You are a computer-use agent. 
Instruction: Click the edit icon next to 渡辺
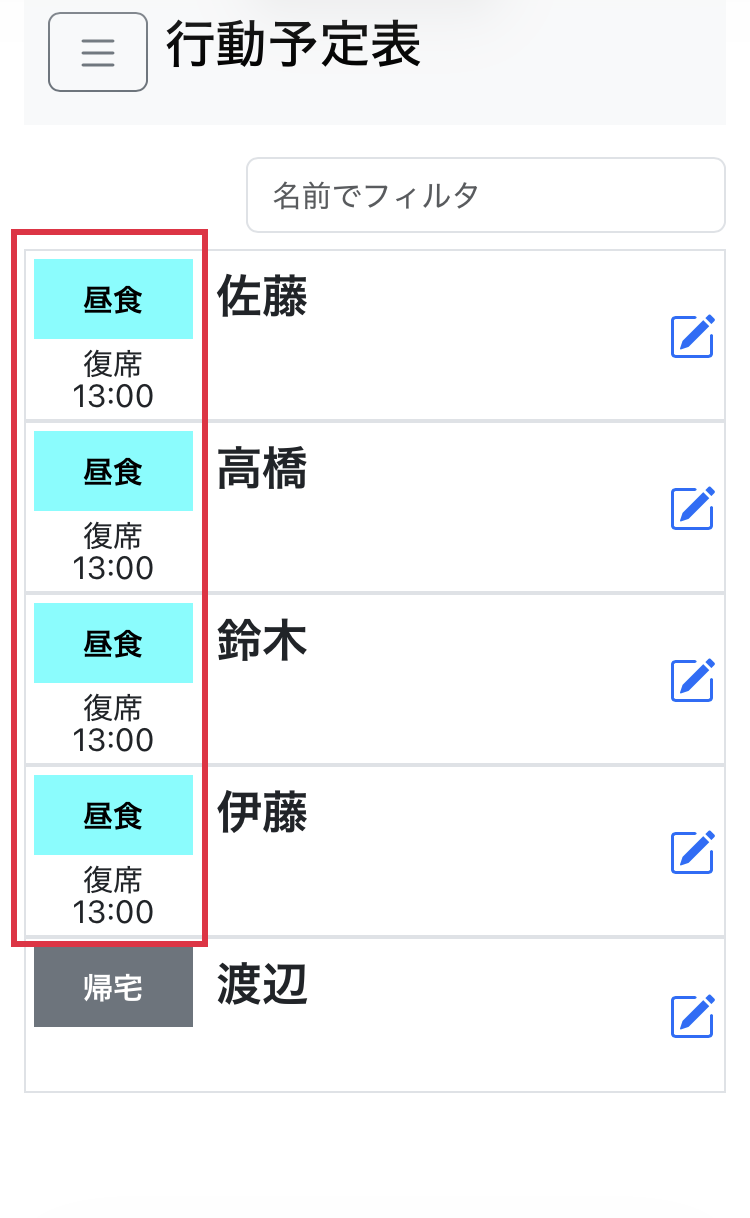[x=692, y=1018]
